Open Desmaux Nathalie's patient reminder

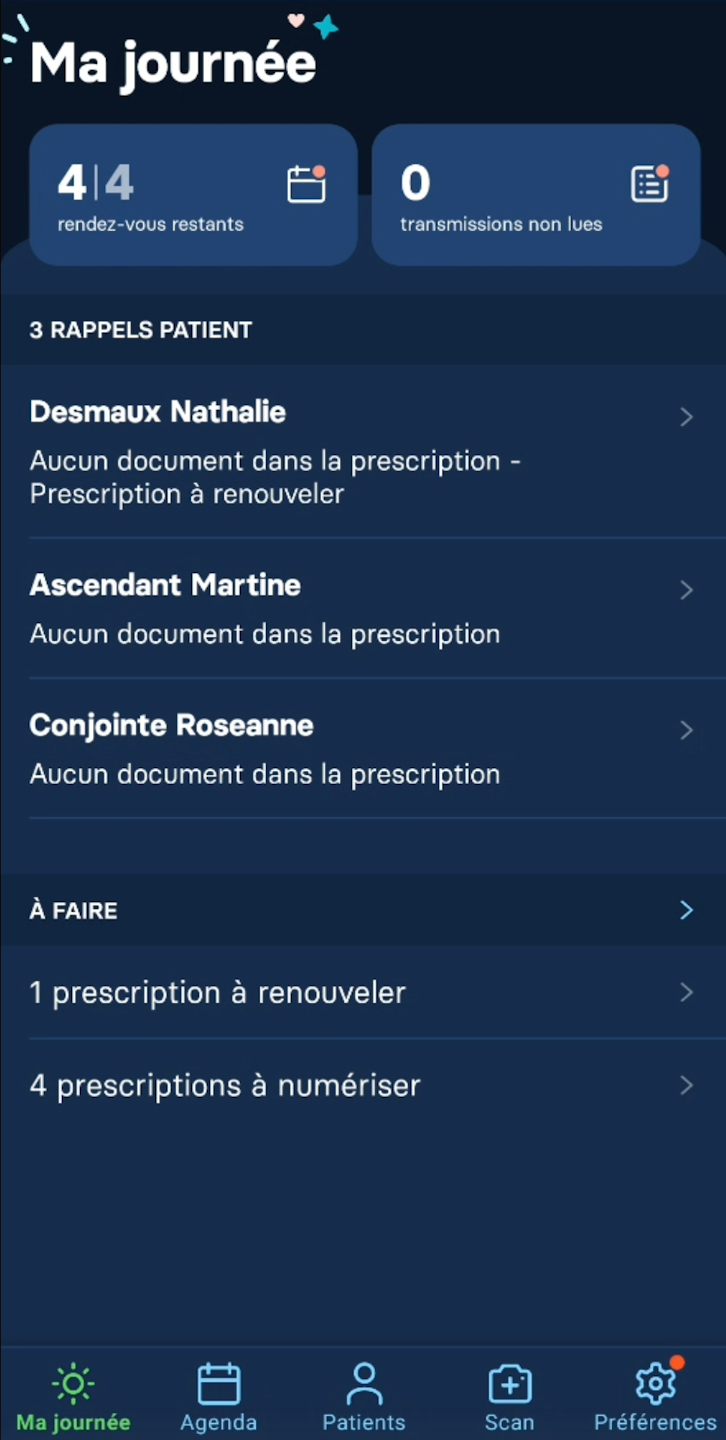(x=362, y=452)
